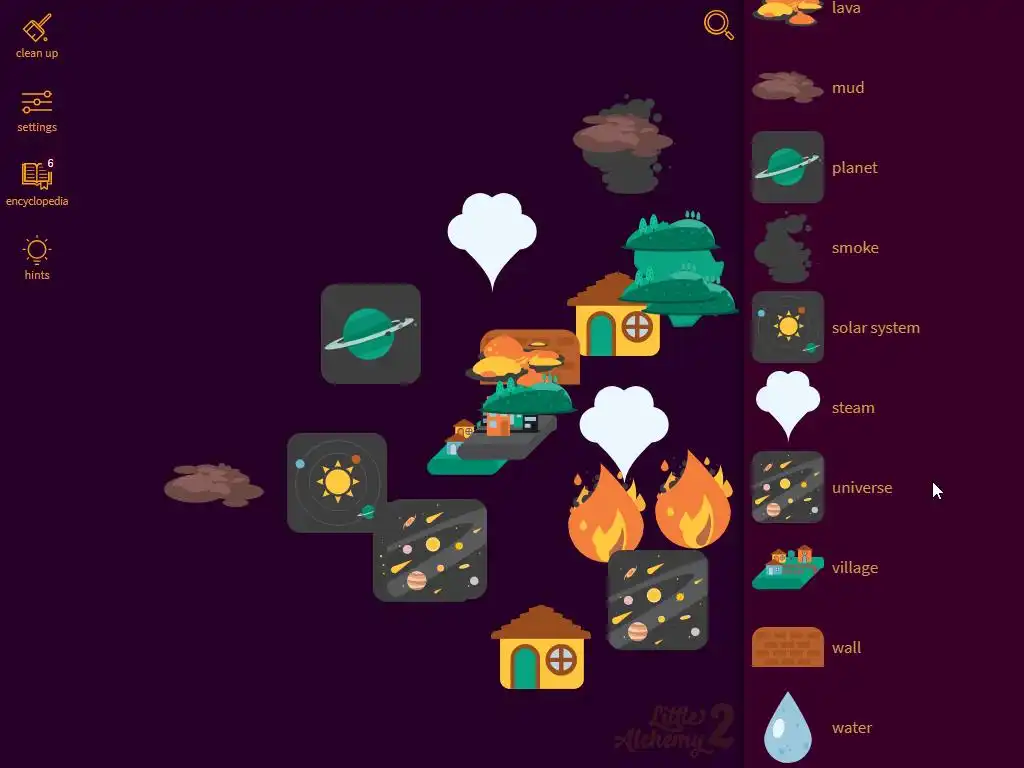Open the settings menu
Viewport: 1024px width, 768px height.
tap(37, 102)
